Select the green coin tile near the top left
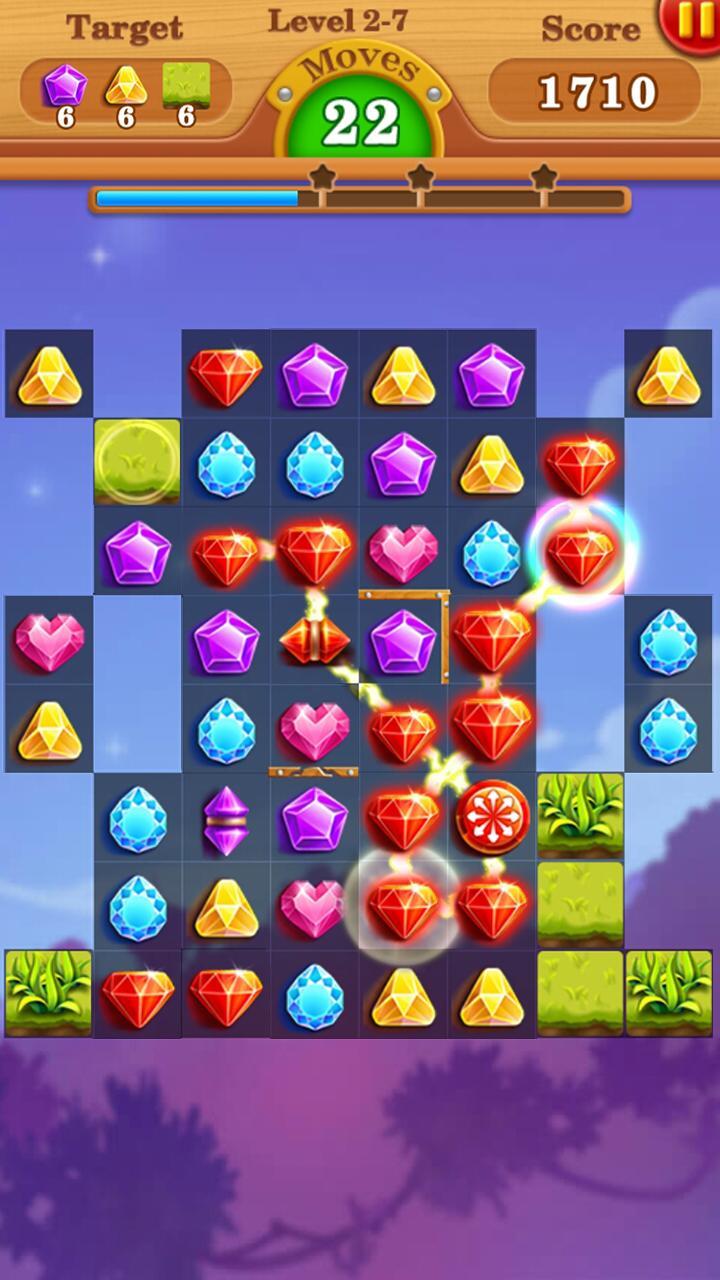Viewport: 720px width, 1280px height. tap(137, 462)
